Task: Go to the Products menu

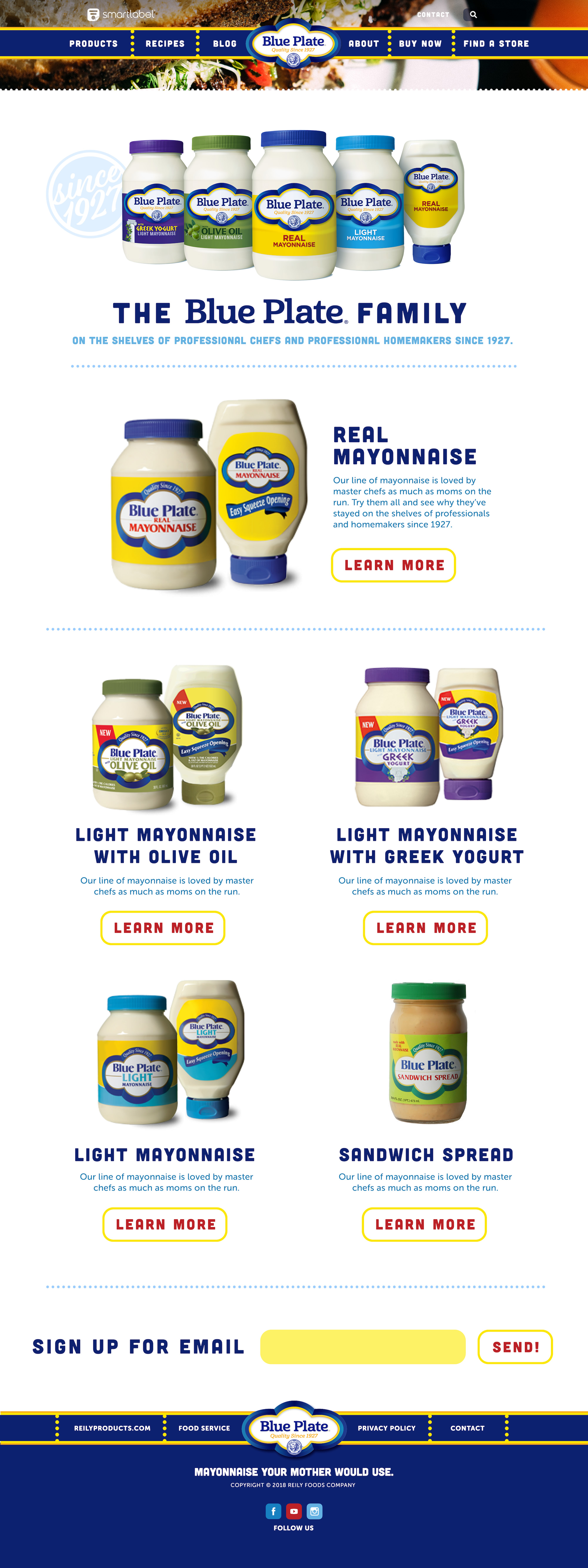Action: coord(93,44)
